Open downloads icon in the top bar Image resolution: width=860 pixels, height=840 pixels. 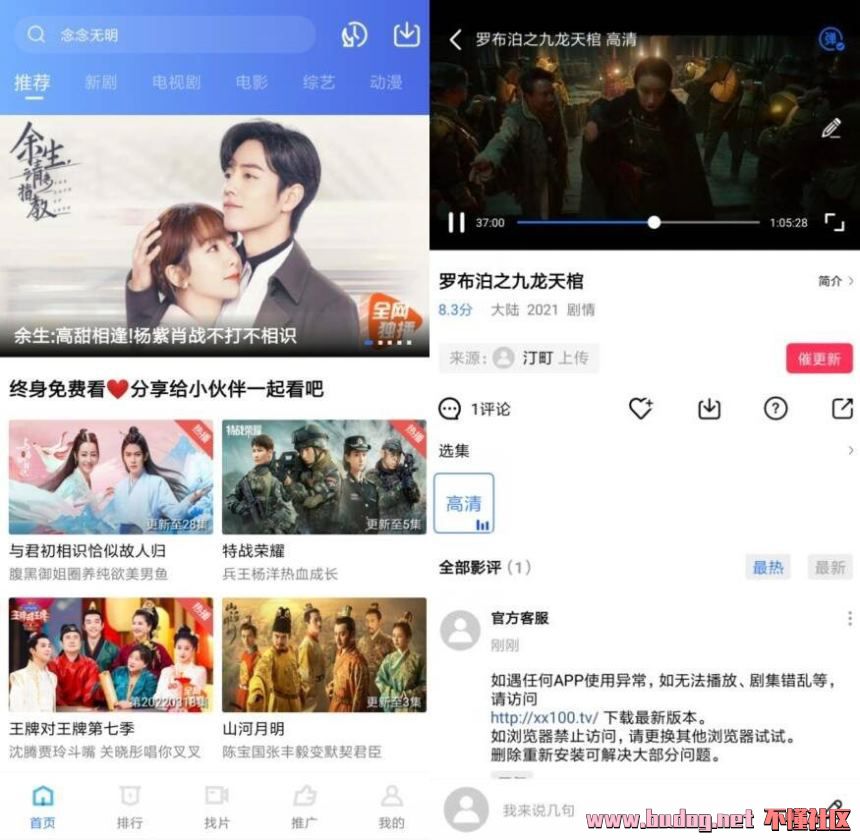click(x=406, y=34)
